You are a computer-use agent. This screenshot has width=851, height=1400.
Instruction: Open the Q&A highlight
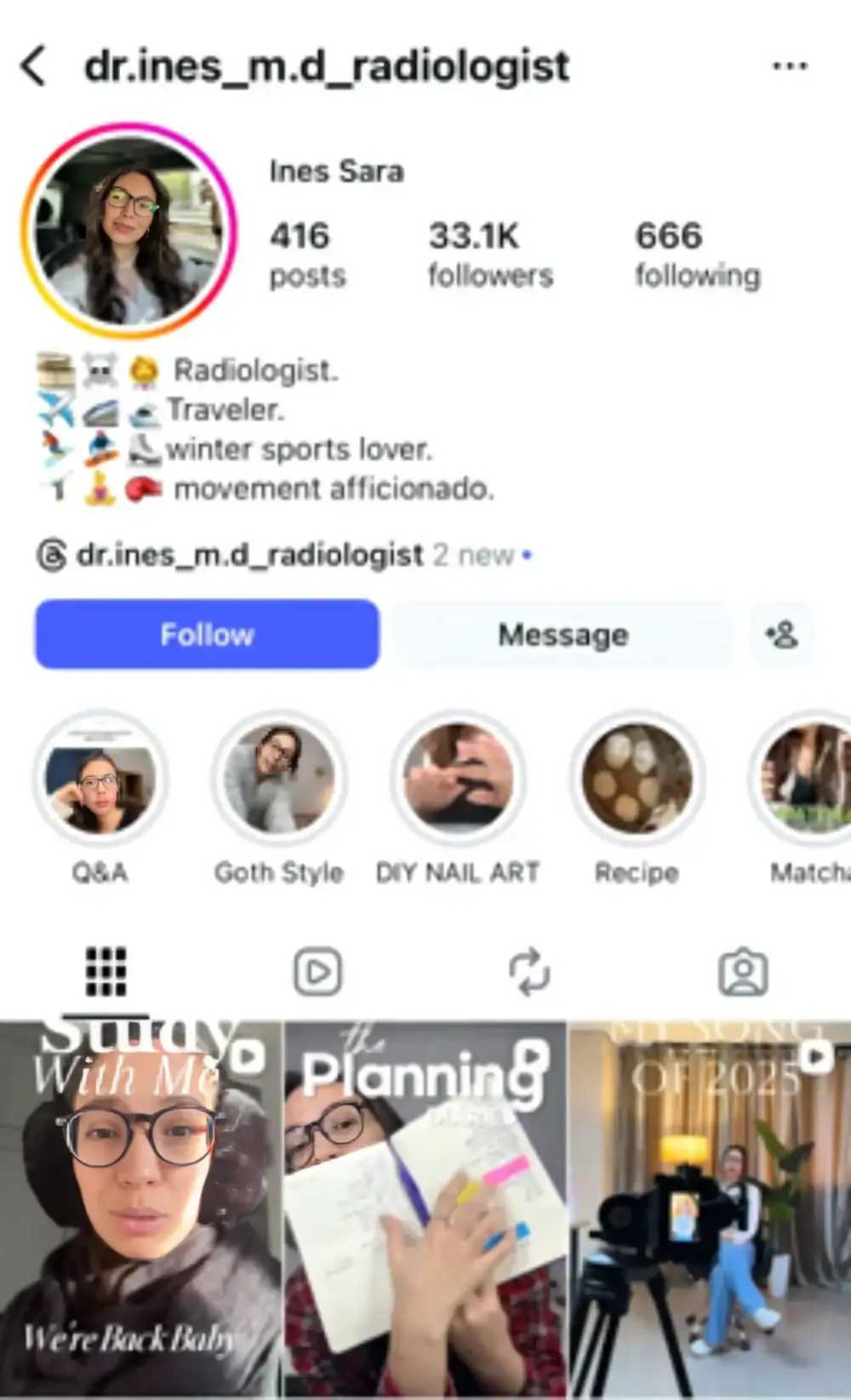pos(100,778)
